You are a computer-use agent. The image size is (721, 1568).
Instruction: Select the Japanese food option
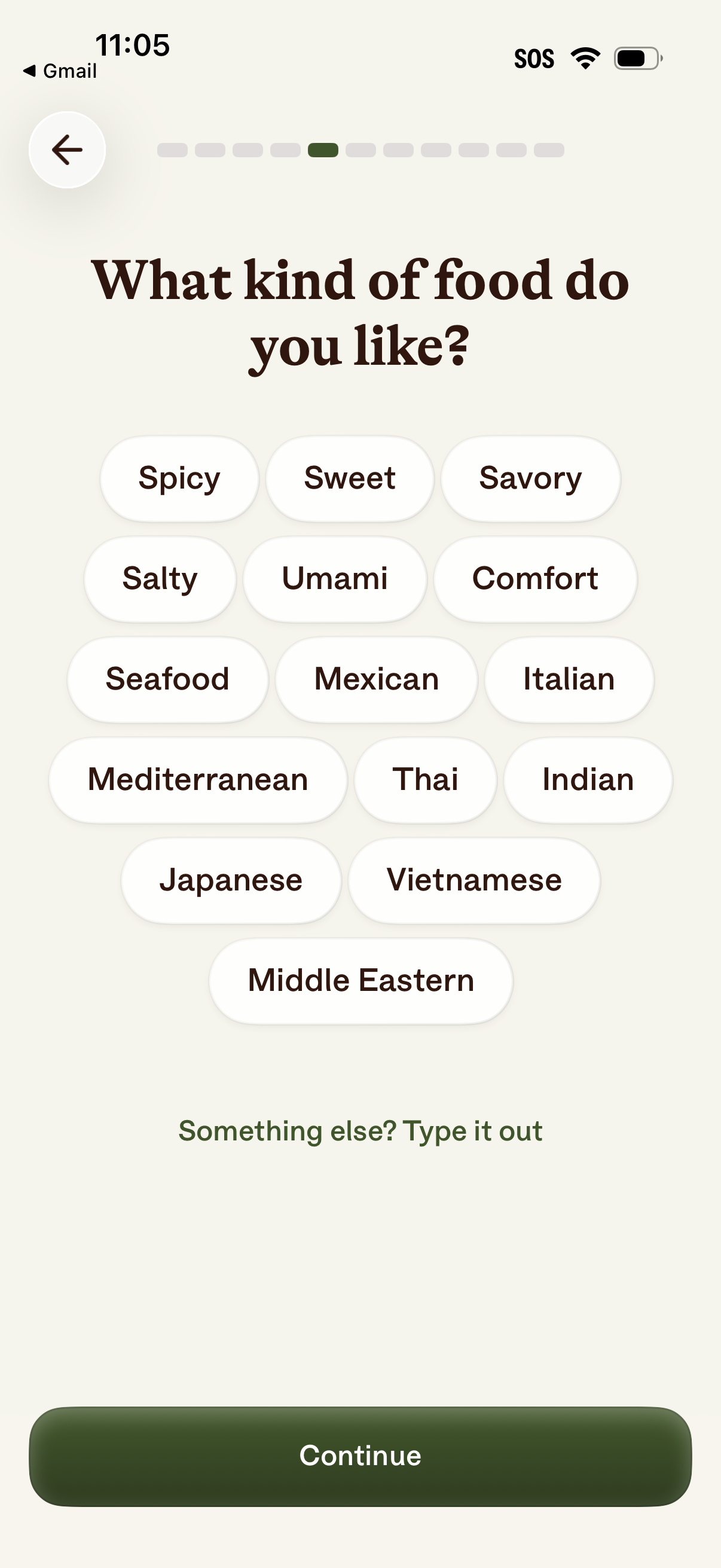click(x=232, y=880)
